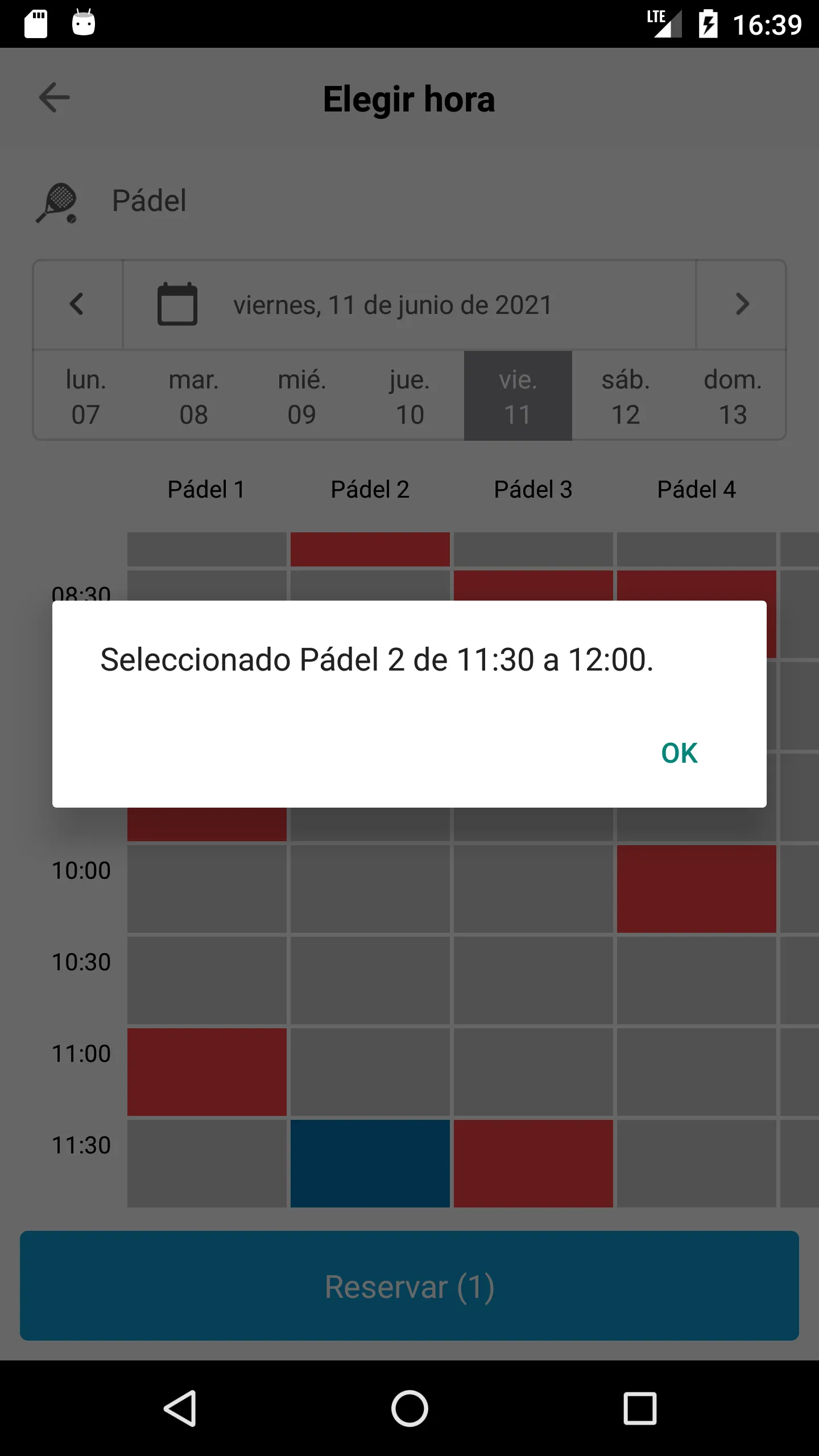This screenshot has height=1456, width=819.
Task: Click the back arrow on Elegir hora screen
Action: click(x=54, y=98)
